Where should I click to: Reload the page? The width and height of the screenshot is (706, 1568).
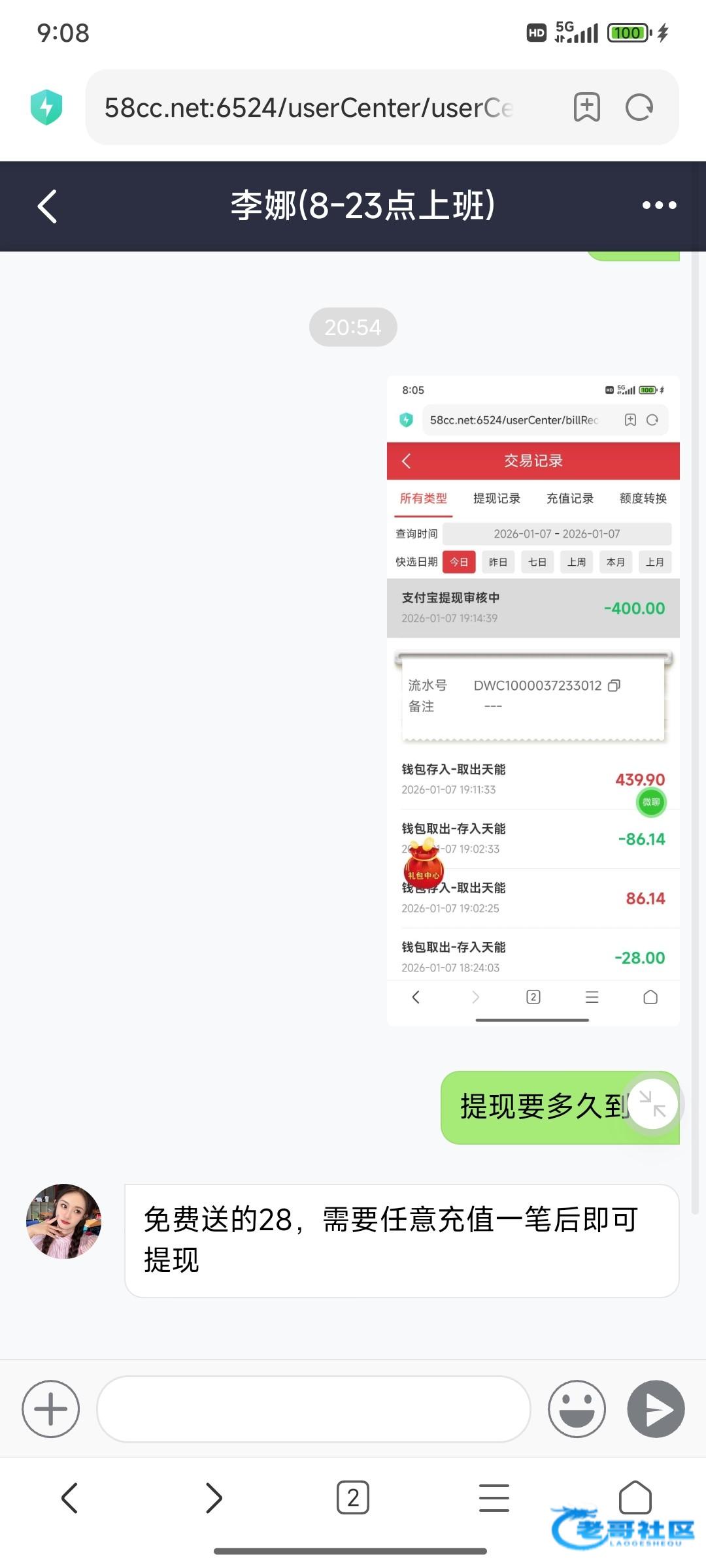click(x=639, y=107)
